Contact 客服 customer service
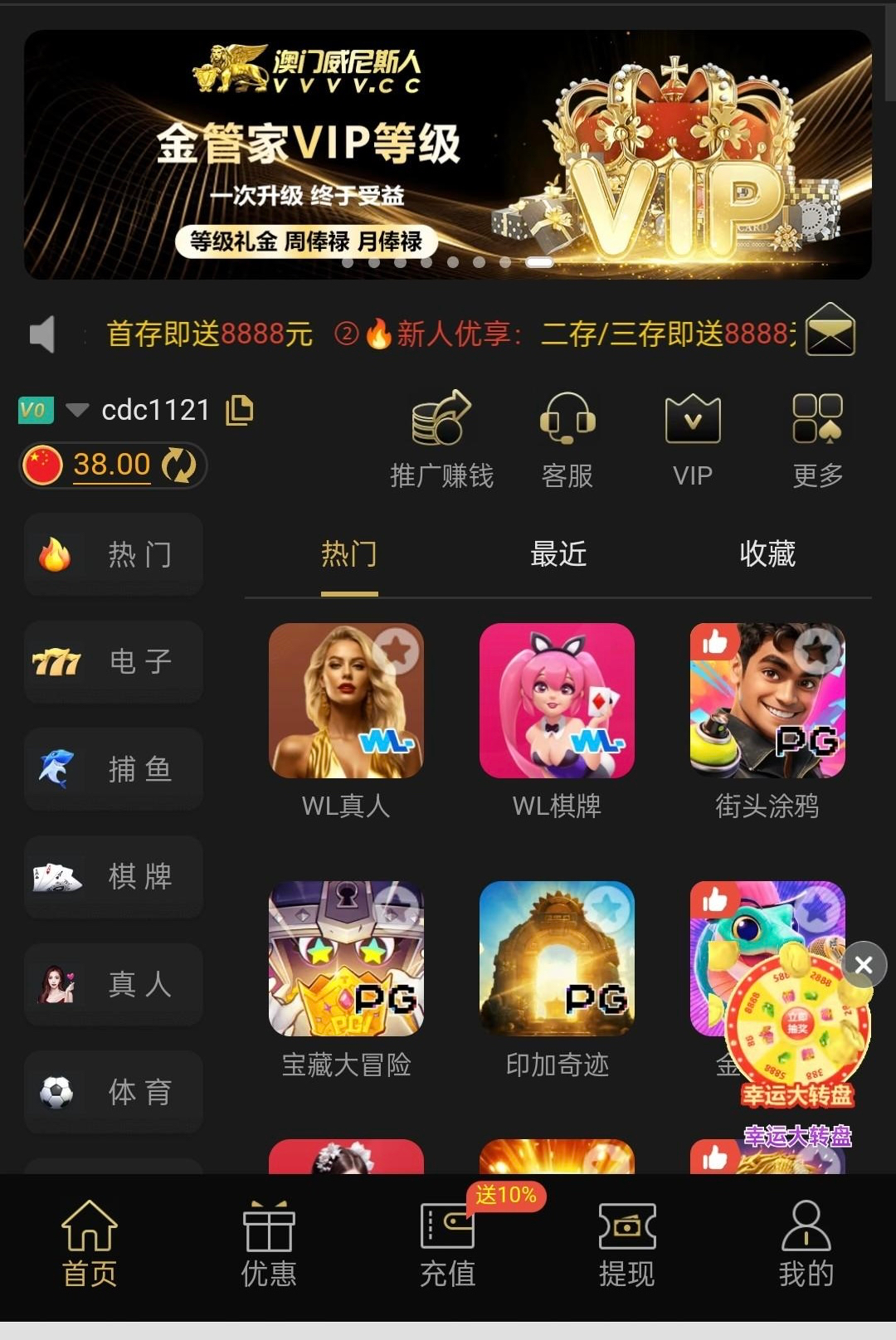This screenshot has height=1340, width=896. pyautogui.click(x=567, y=440)
